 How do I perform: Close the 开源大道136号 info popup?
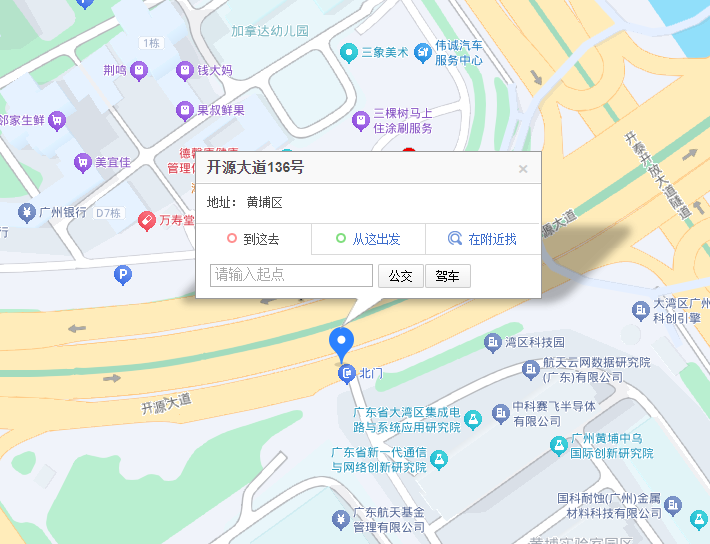(522, 169)
